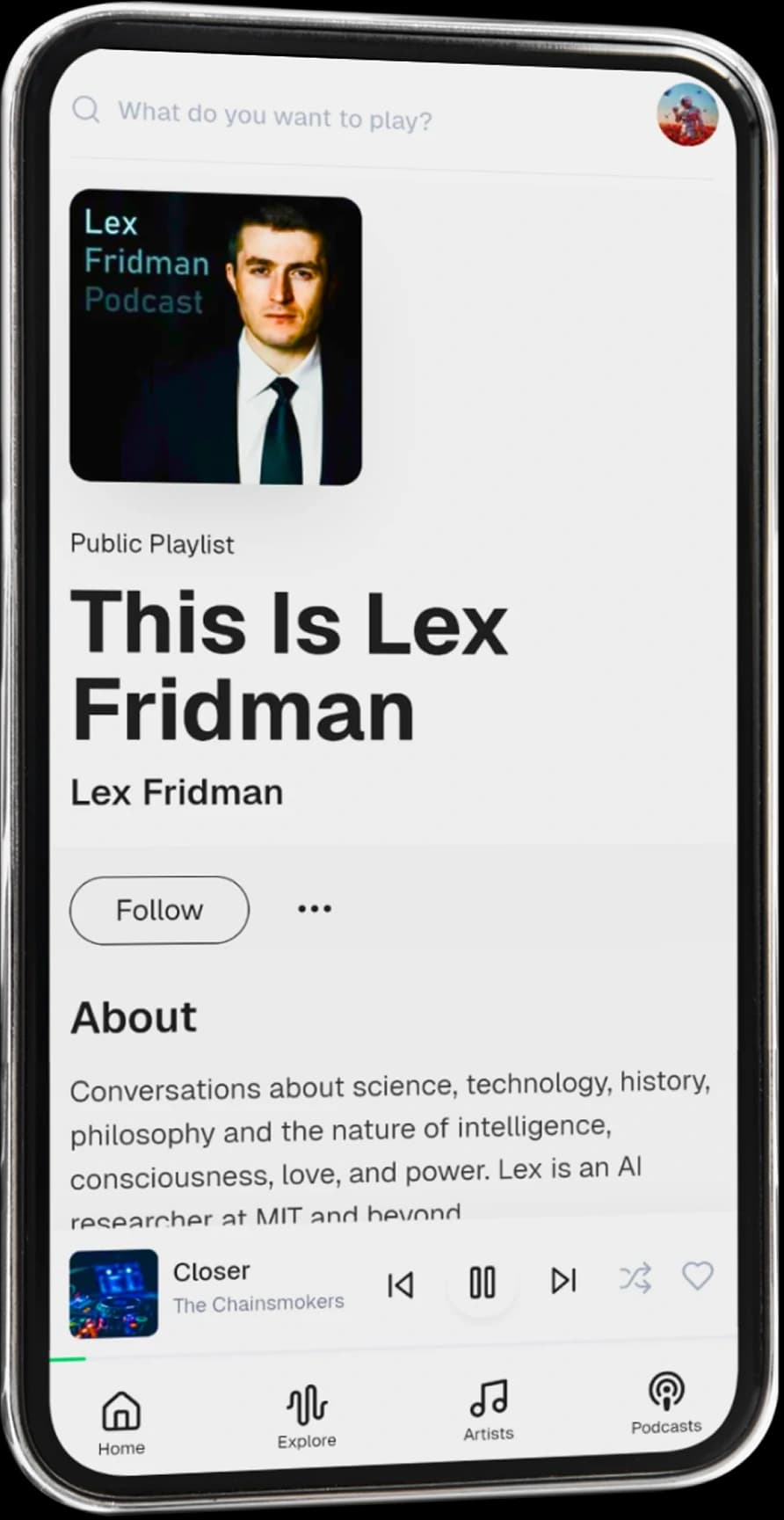Like the song Closer
The image size is (784, 1520).
(698, 1275)
